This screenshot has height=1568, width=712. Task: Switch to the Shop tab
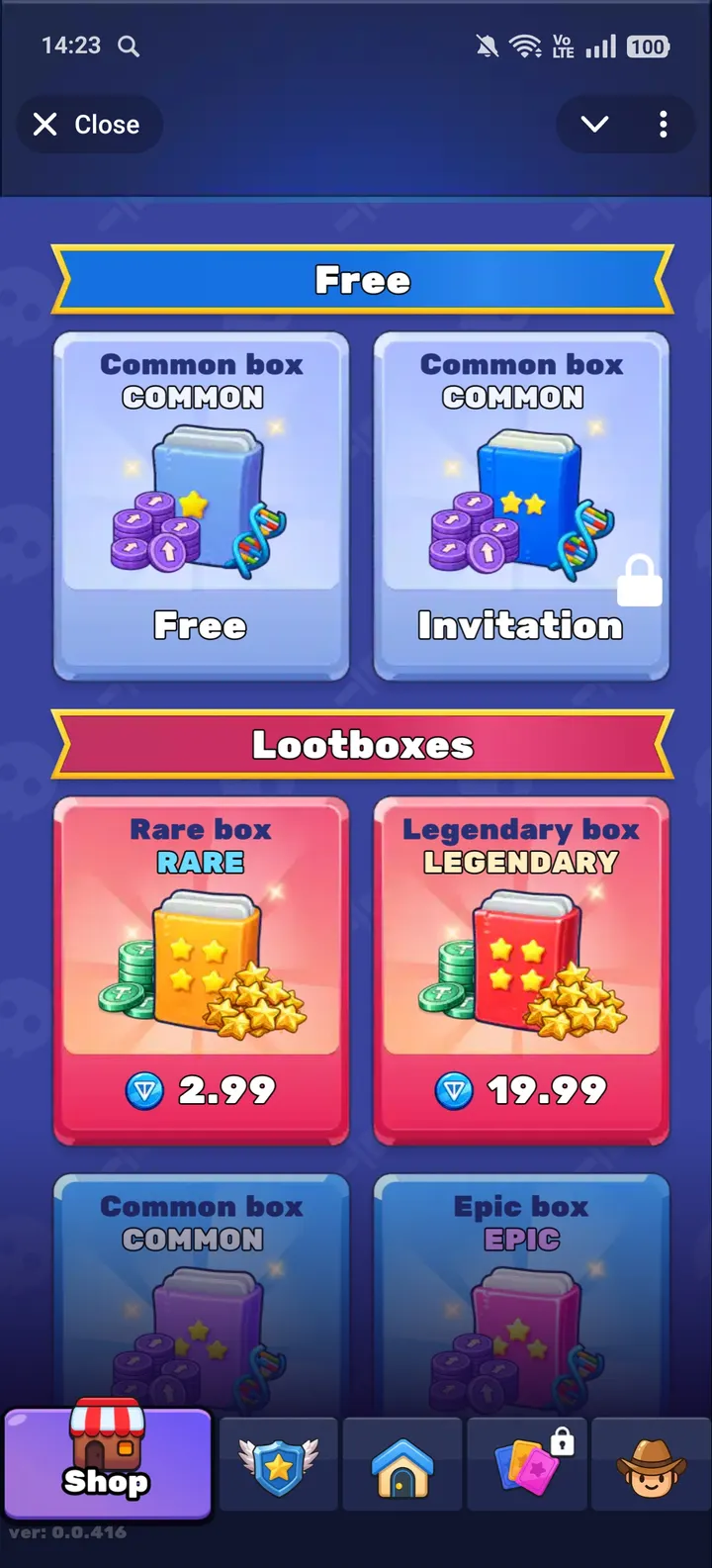(107, 1463)
